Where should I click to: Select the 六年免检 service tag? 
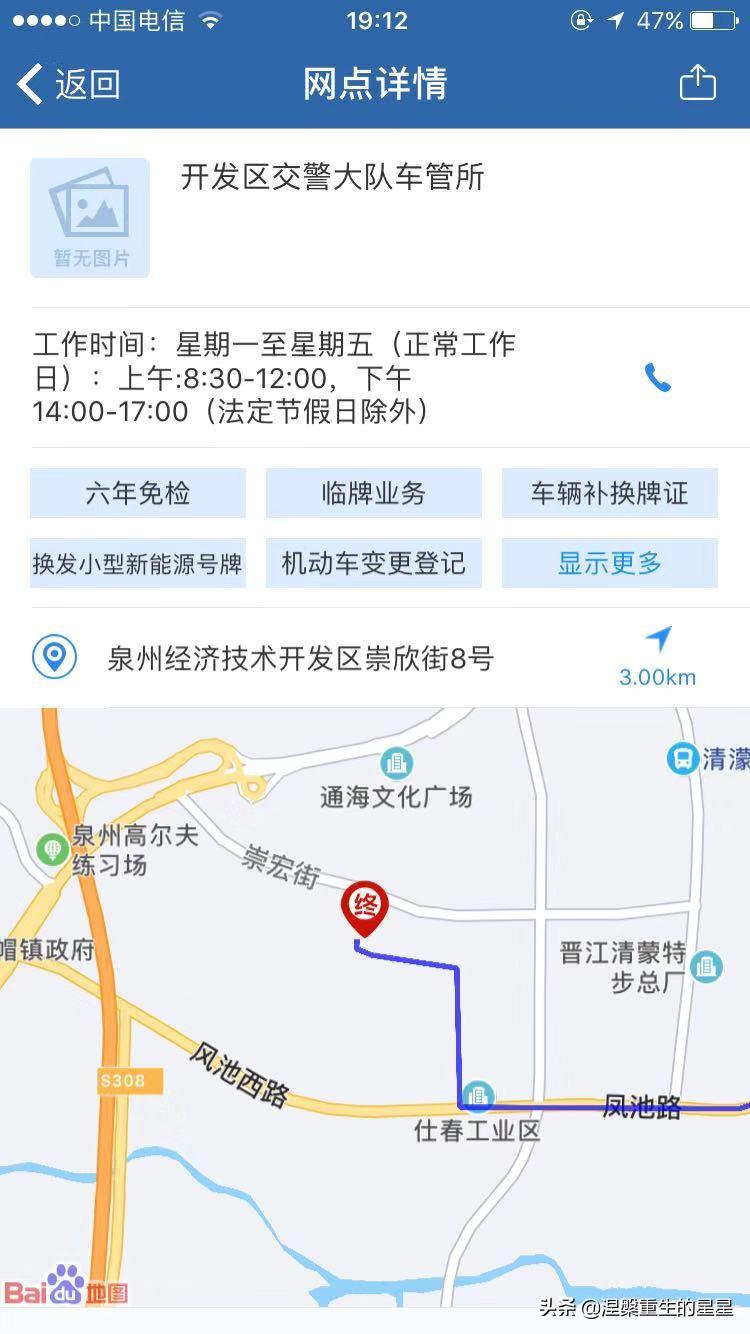[x=137, y=493]
